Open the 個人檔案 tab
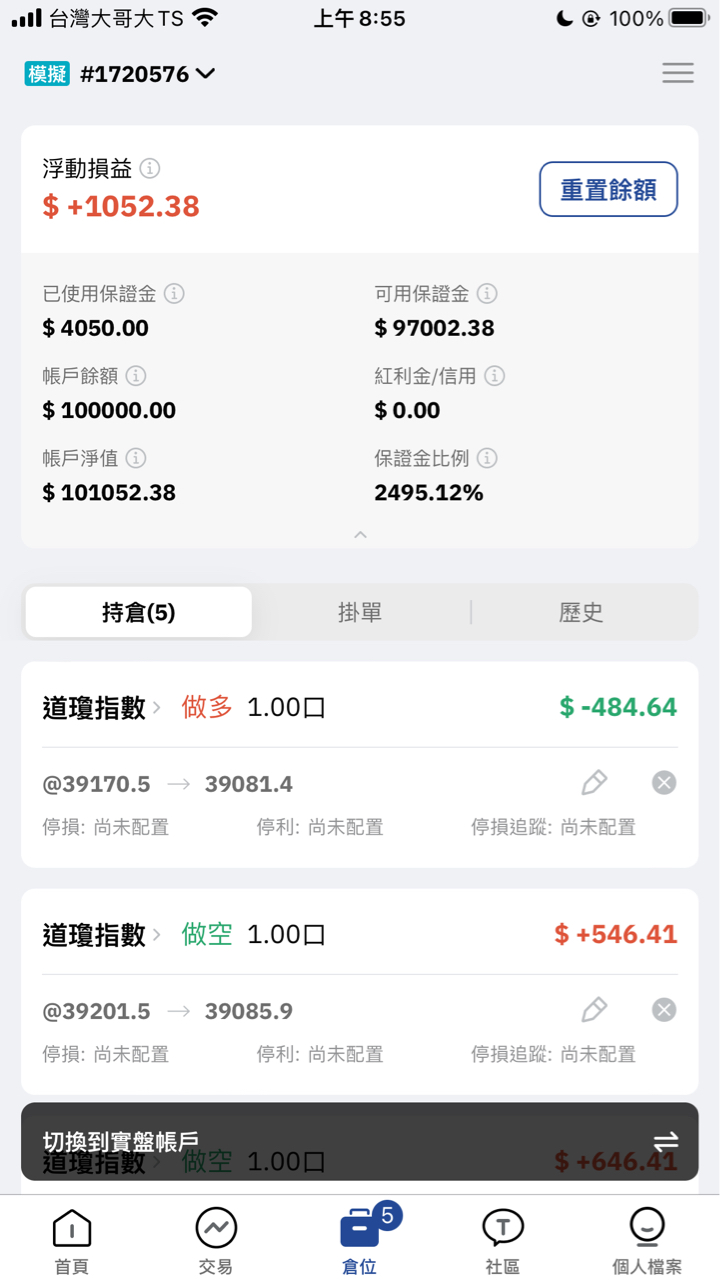The height and width of the screenshot is (1280, 720). (x=647, y=1241)
